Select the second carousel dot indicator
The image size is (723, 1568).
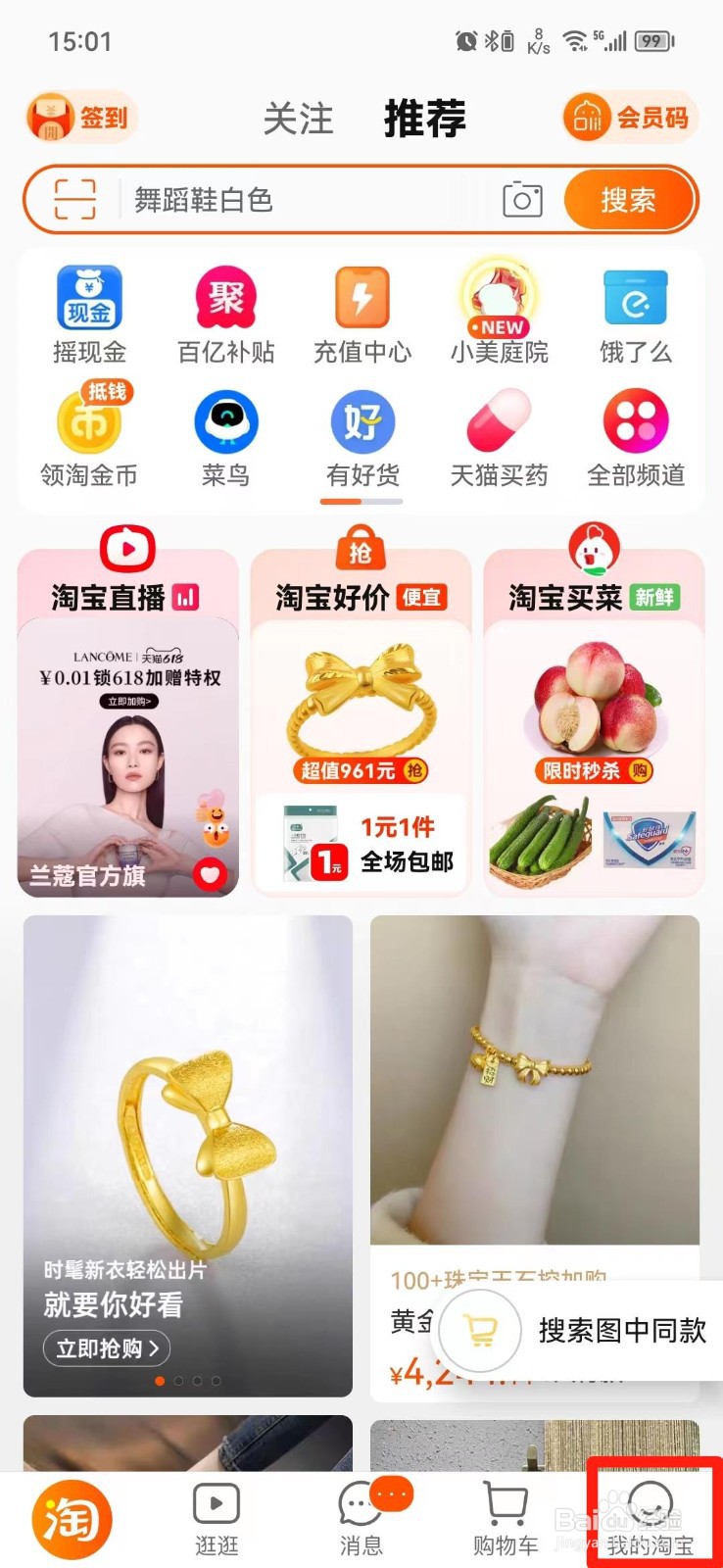point(177,1380)
